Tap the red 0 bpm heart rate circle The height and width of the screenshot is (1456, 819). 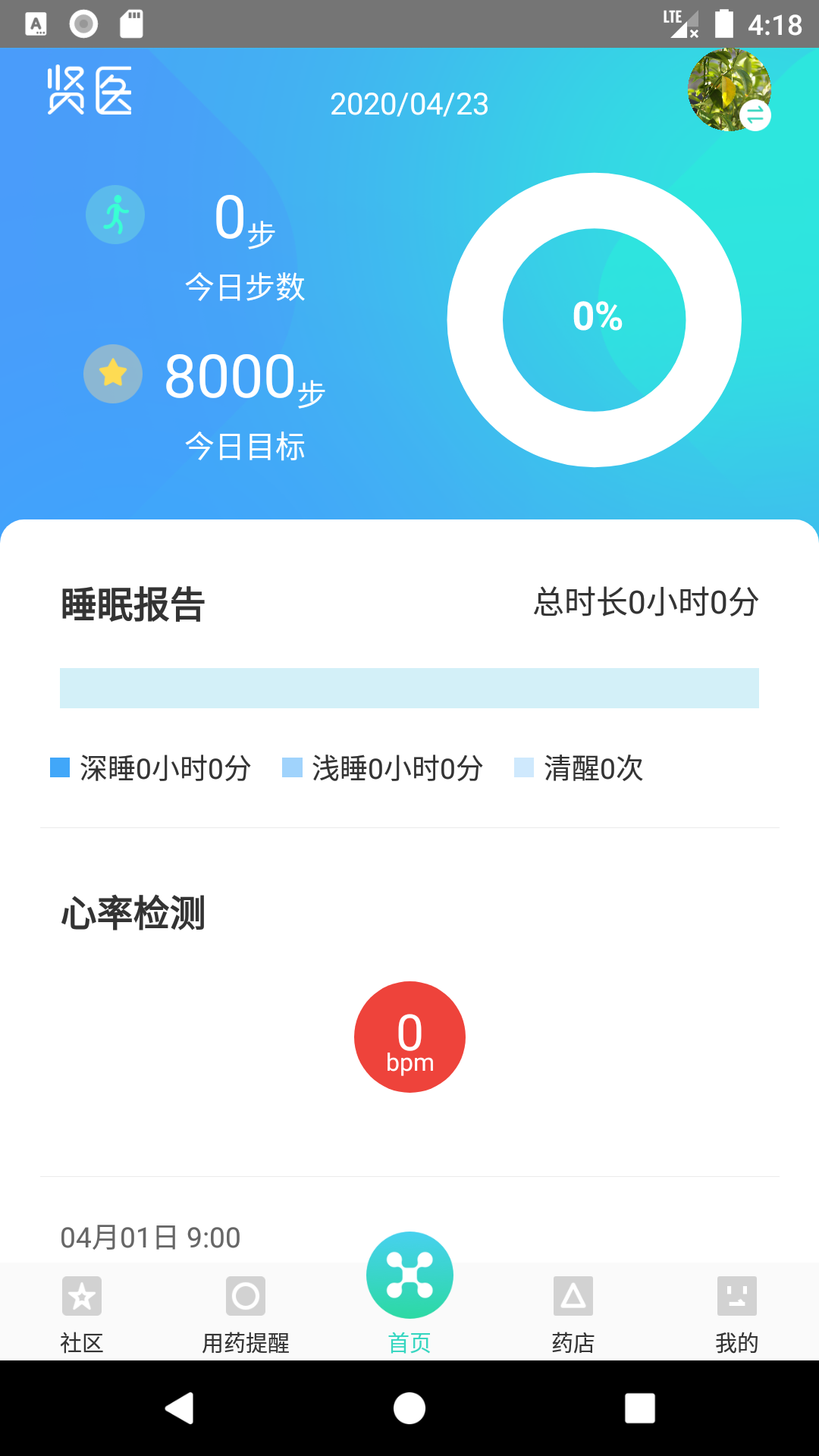[x=409, y=1037]
